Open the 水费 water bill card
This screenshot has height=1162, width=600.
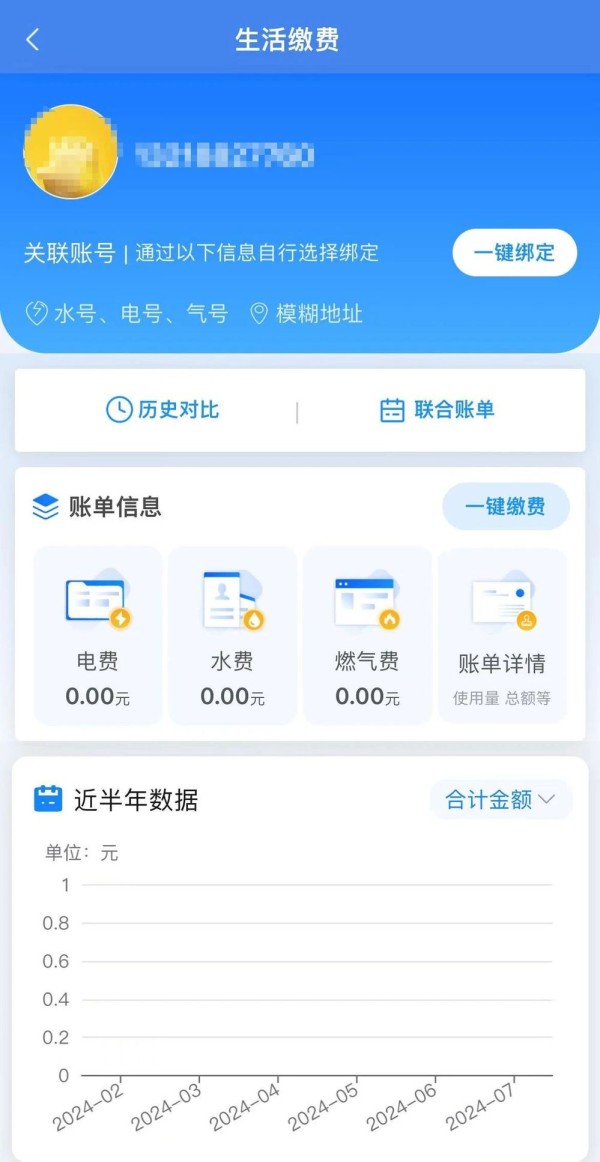point(232,636)
